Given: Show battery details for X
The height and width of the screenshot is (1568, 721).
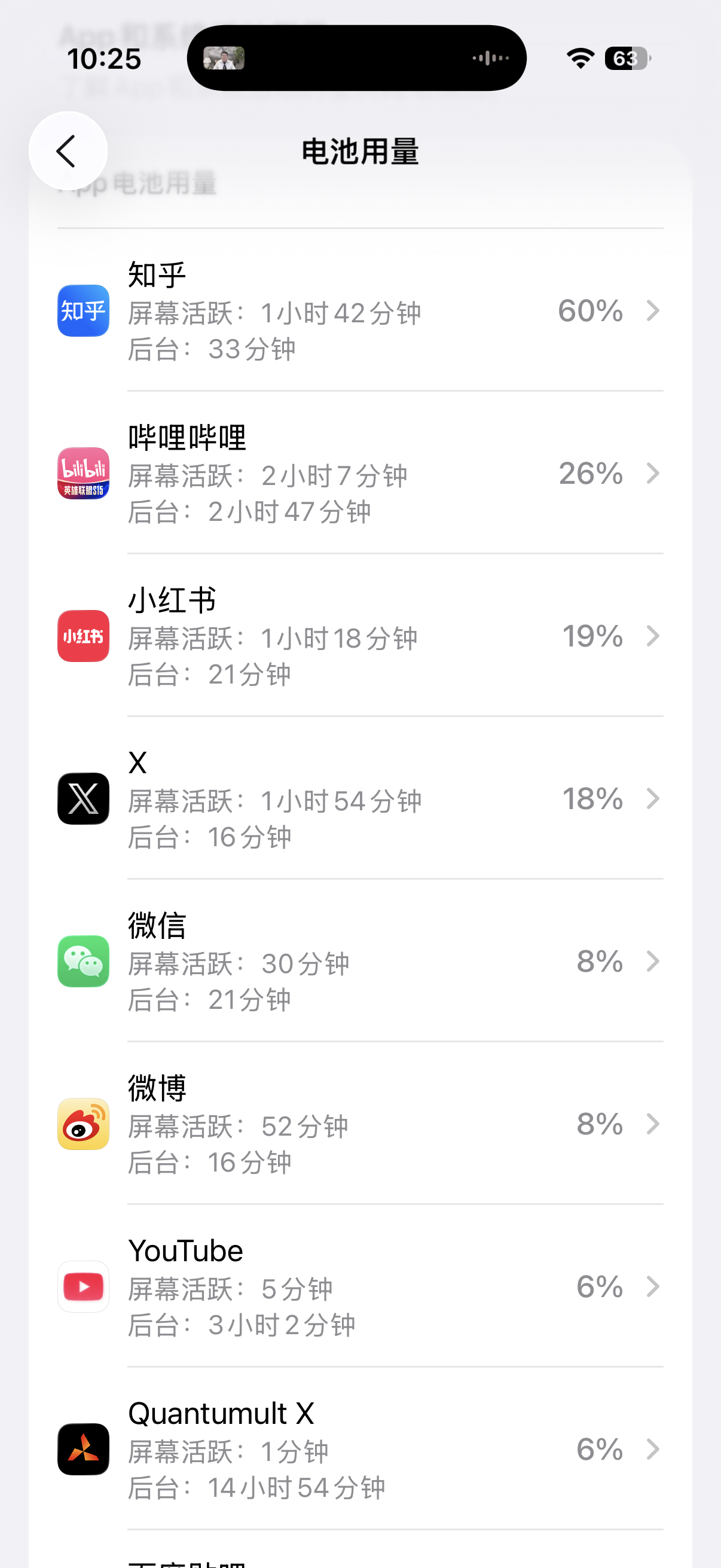Looking at the screenshot, I should pyautogui.click(x=360, y=798).
